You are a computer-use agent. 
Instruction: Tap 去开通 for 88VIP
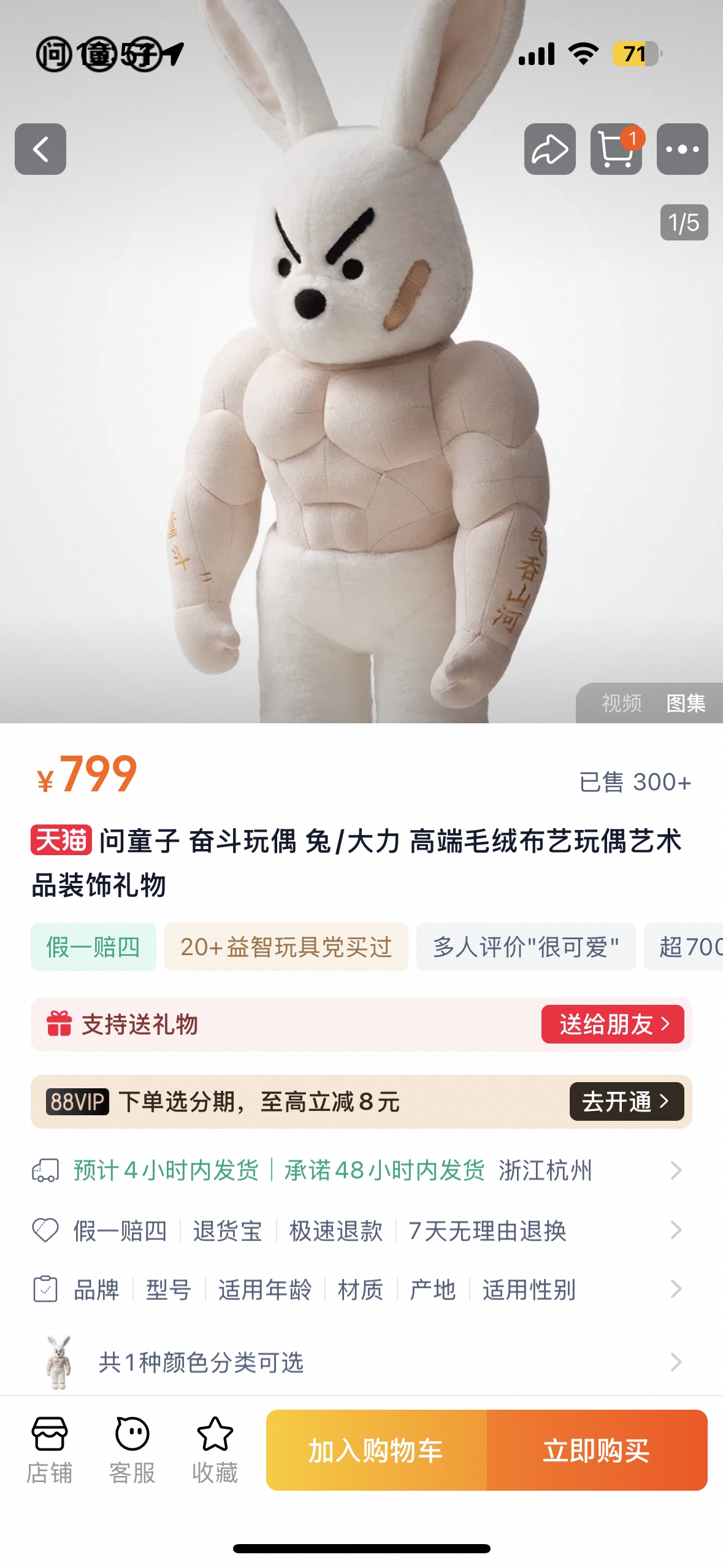pyautogui.click(x=627, y=1101)
